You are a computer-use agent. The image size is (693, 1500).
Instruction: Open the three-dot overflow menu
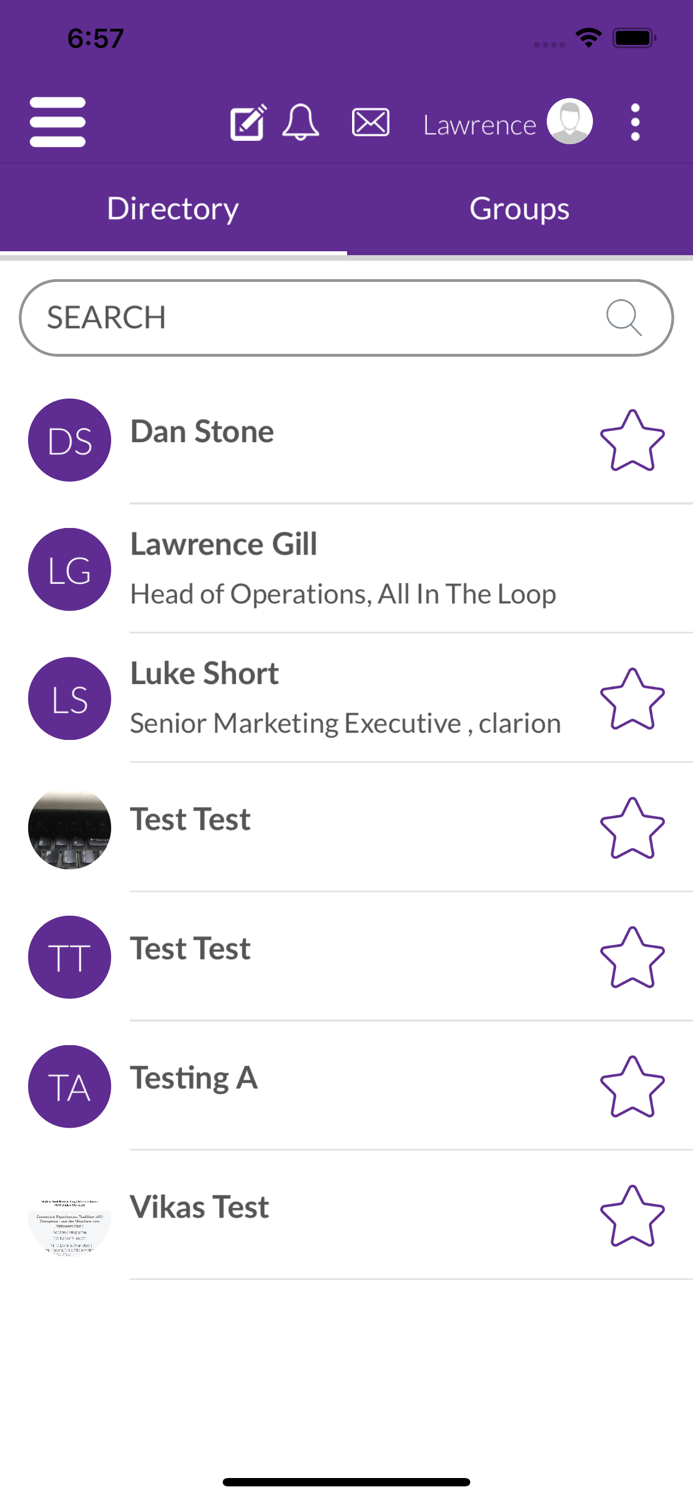click(635, 123)
